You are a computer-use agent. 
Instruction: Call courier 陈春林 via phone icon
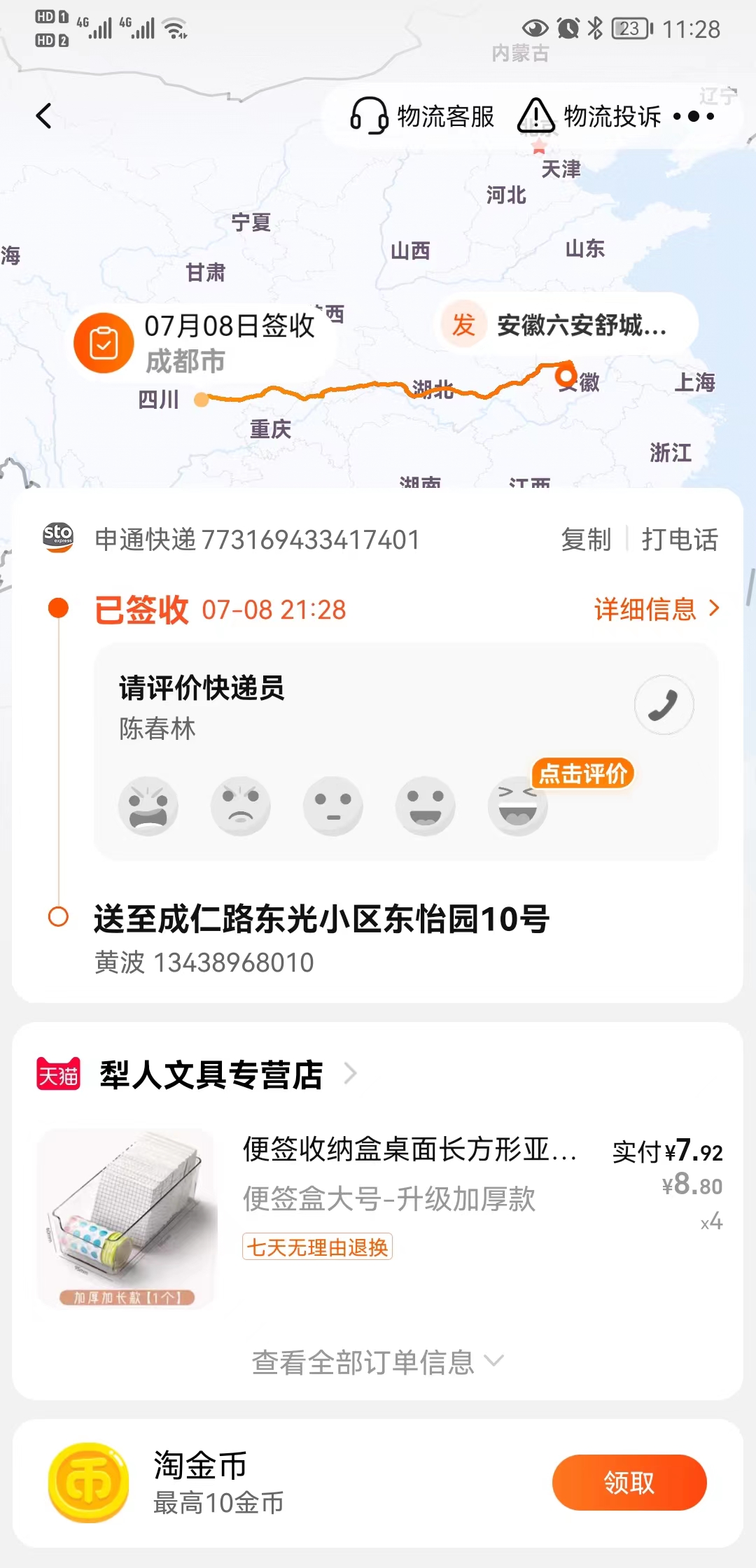[x=664, y=704]
